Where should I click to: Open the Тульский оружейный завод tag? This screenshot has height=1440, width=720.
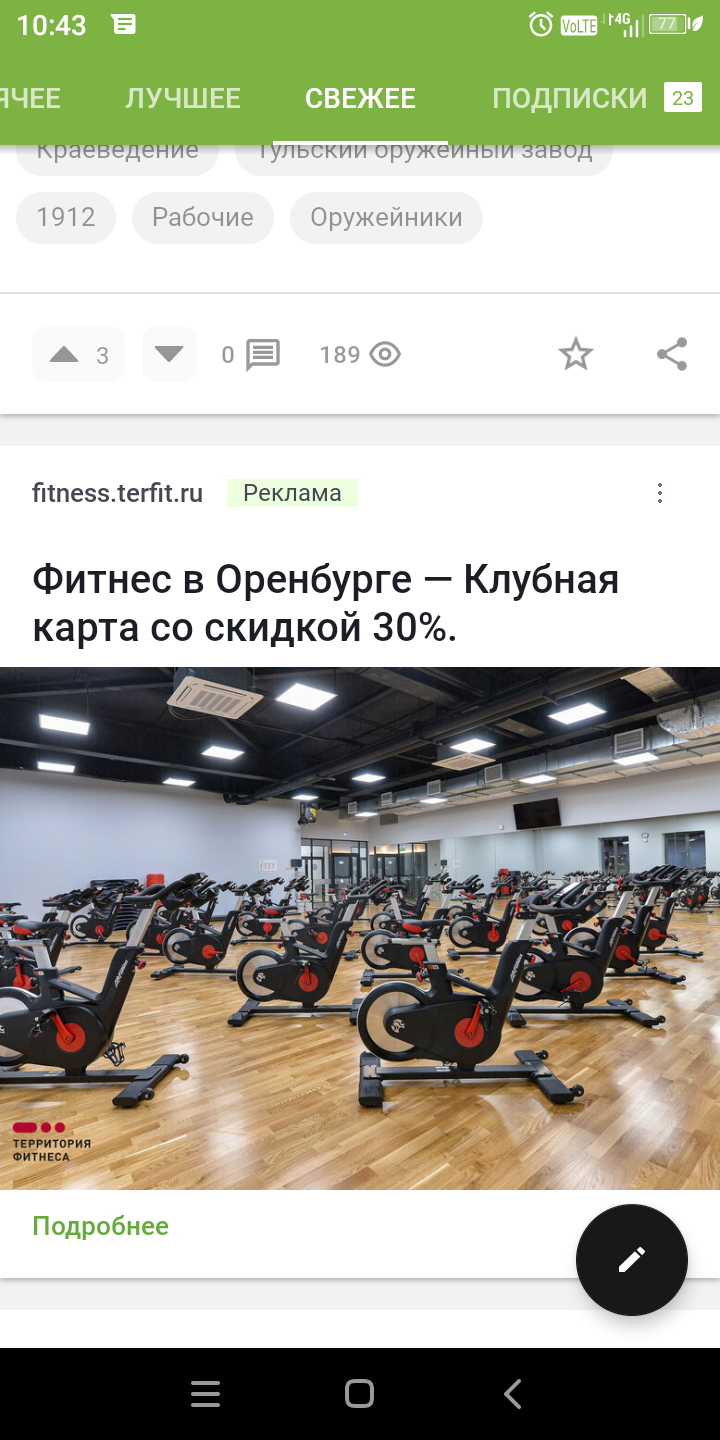click(x=424, y=156)
